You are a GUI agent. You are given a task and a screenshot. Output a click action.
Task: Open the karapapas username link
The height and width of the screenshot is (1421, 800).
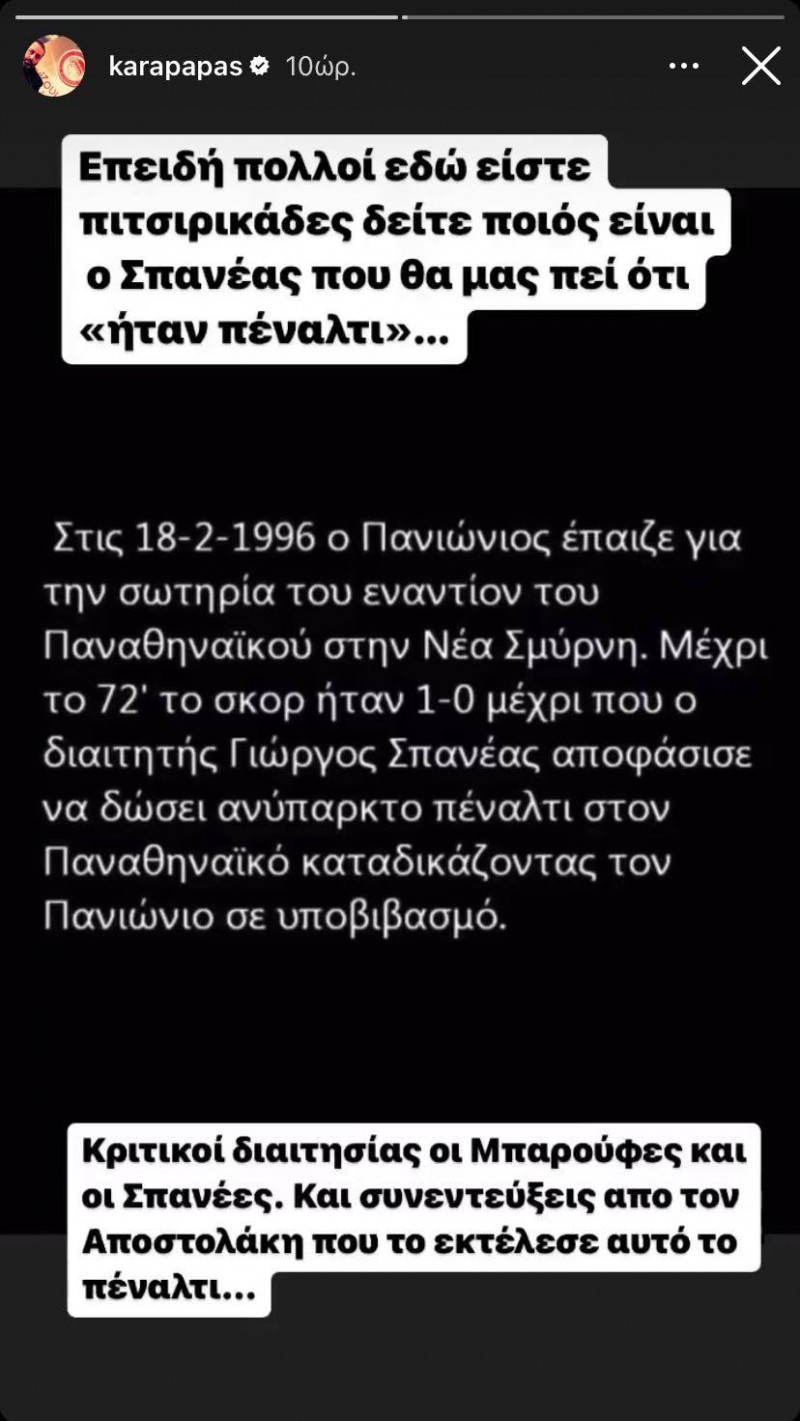point(175,67)
